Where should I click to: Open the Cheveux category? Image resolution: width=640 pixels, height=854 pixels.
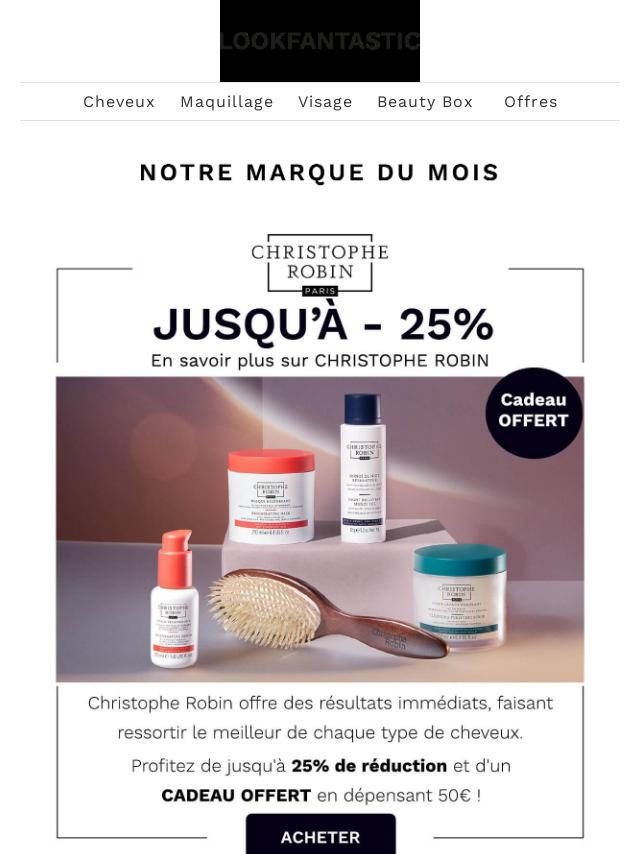[x=119, y=102]
